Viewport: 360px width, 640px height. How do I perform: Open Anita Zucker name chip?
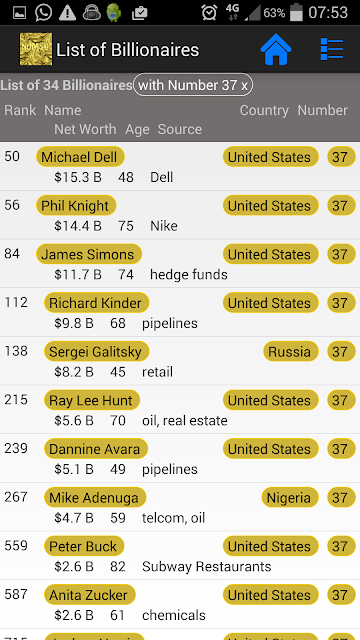[x=90, y=594]
